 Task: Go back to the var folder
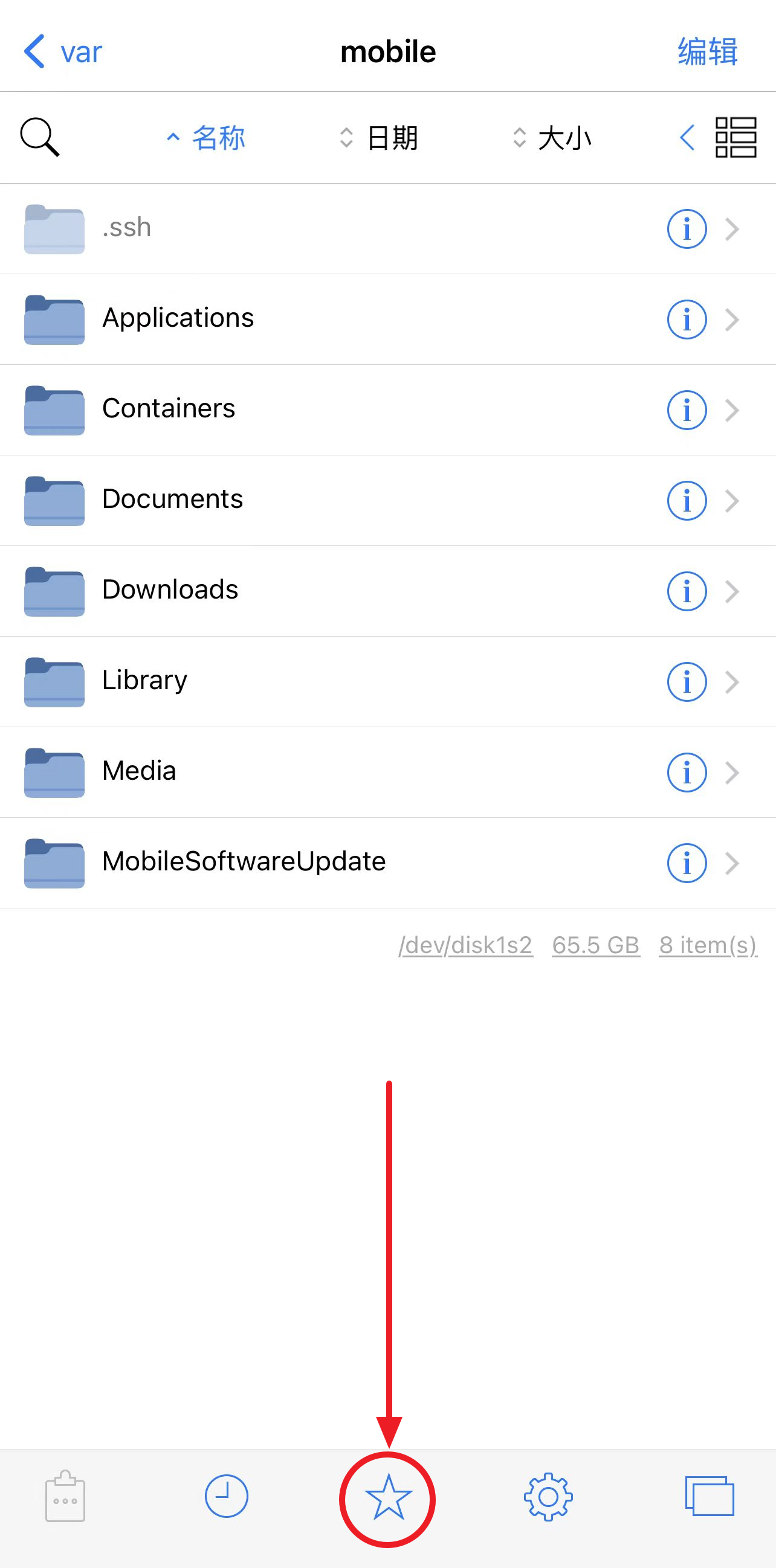coord(63,52)
